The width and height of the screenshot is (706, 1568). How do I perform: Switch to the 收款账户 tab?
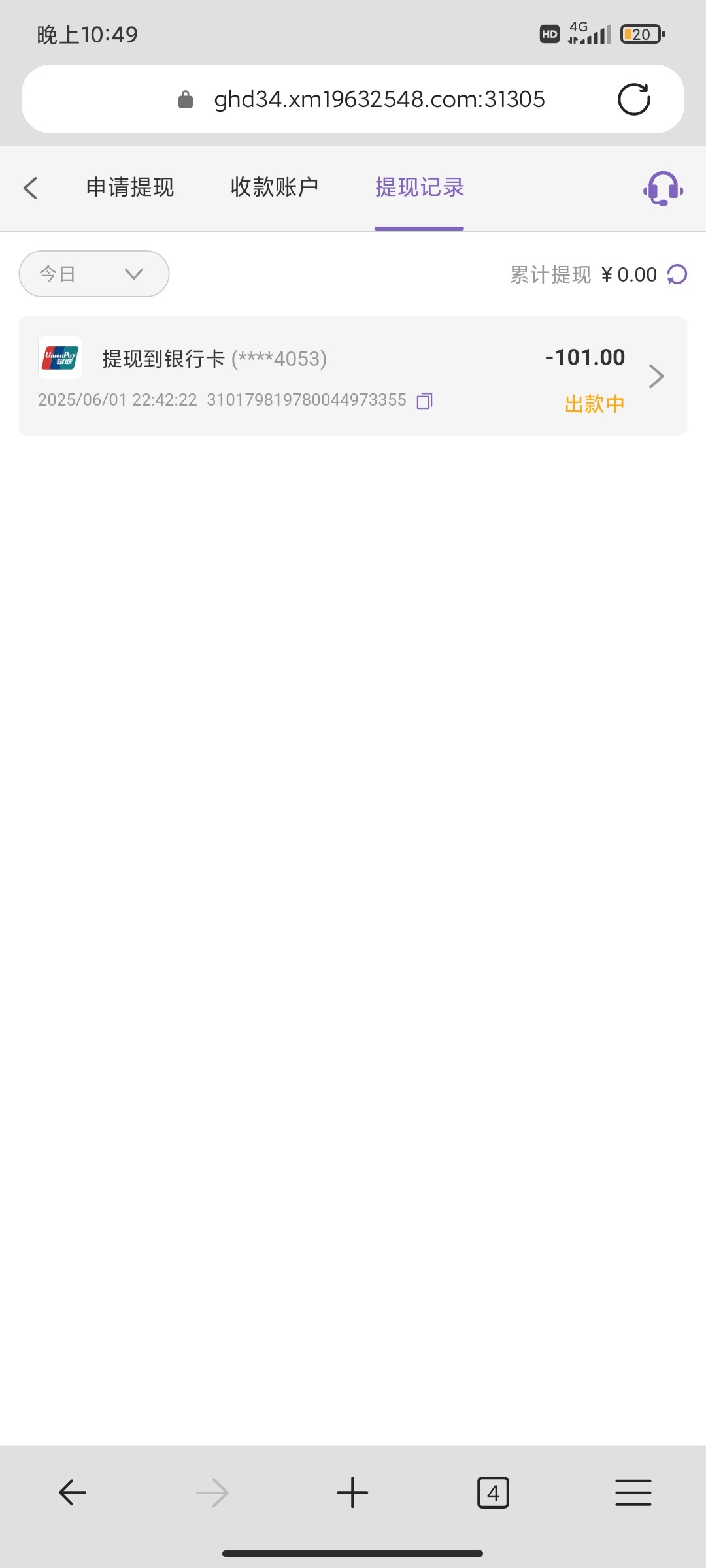275,188
